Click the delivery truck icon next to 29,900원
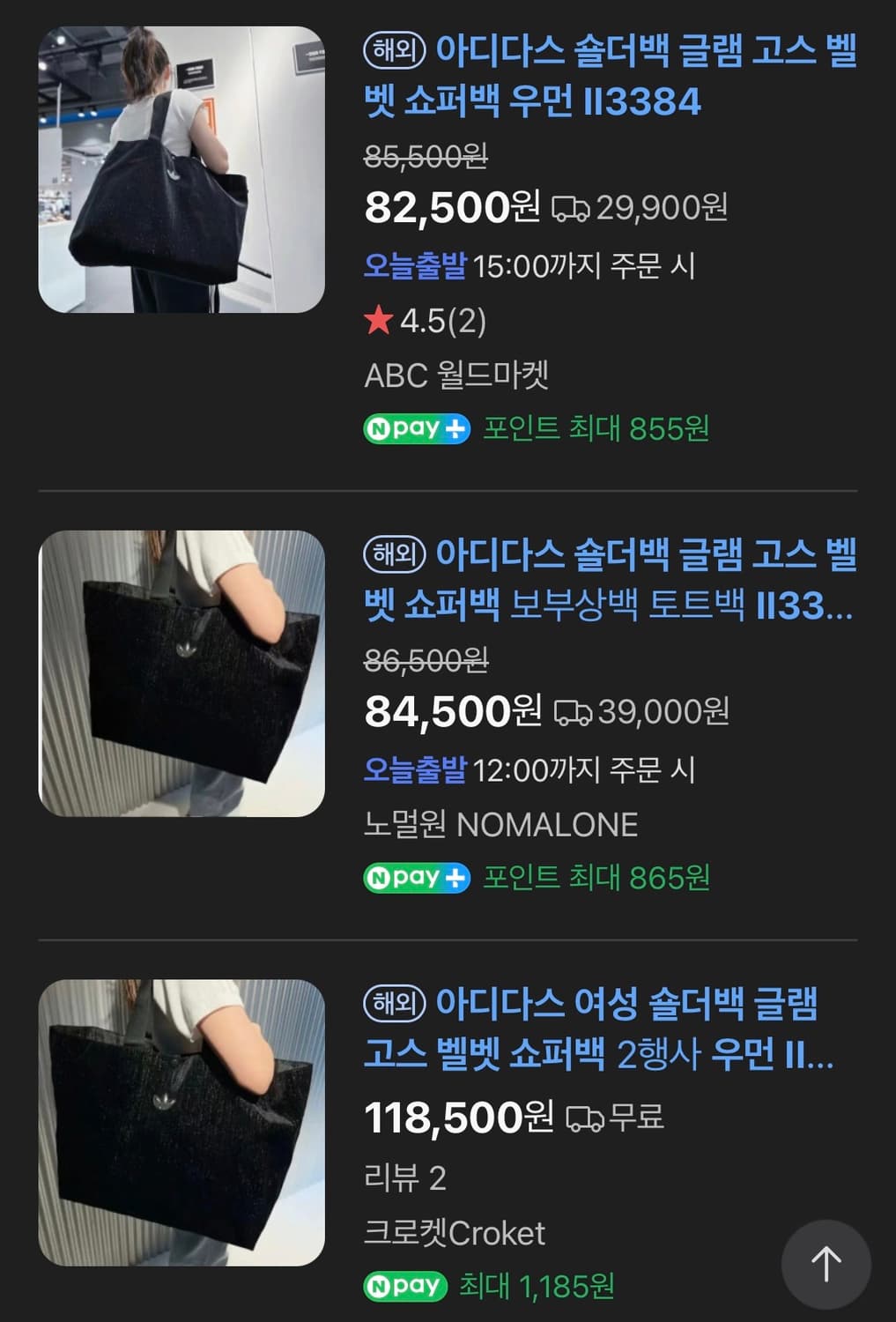 [574, 206]
